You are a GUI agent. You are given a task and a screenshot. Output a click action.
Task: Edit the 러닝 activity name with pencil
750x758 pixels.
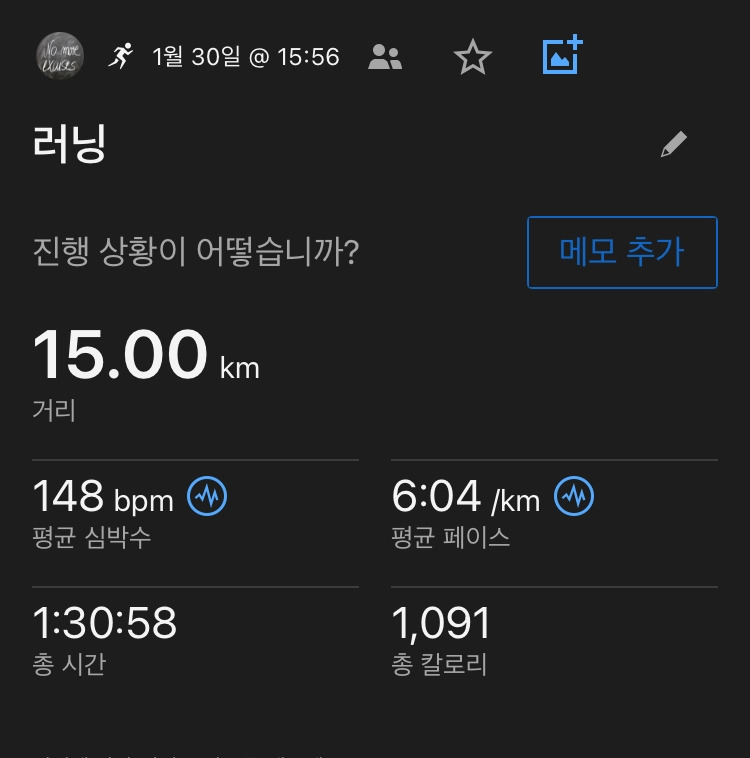(x=674, y=145)
